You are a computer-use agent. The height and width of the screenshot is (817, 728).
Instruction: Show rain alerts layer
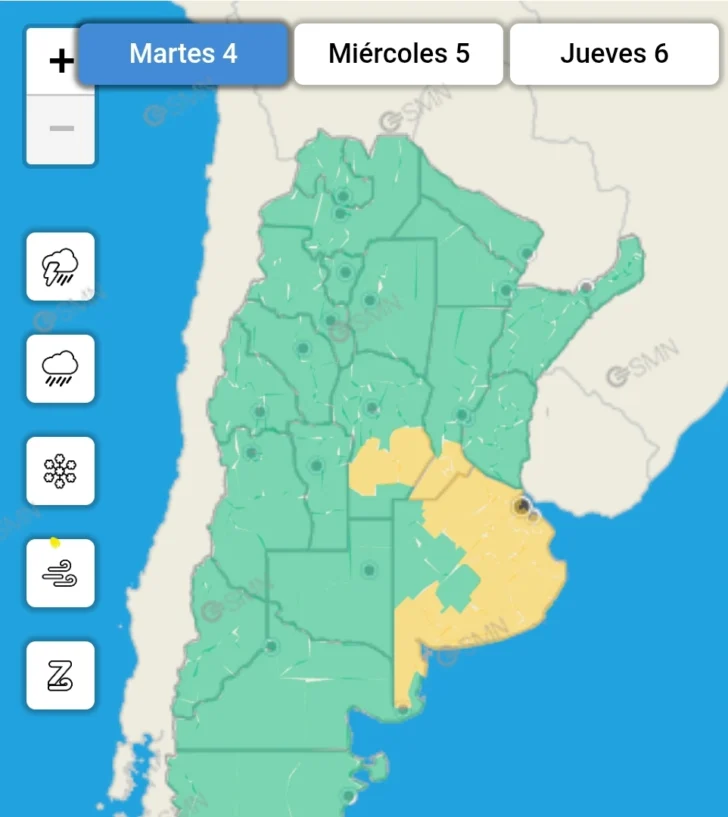(60, 369)
